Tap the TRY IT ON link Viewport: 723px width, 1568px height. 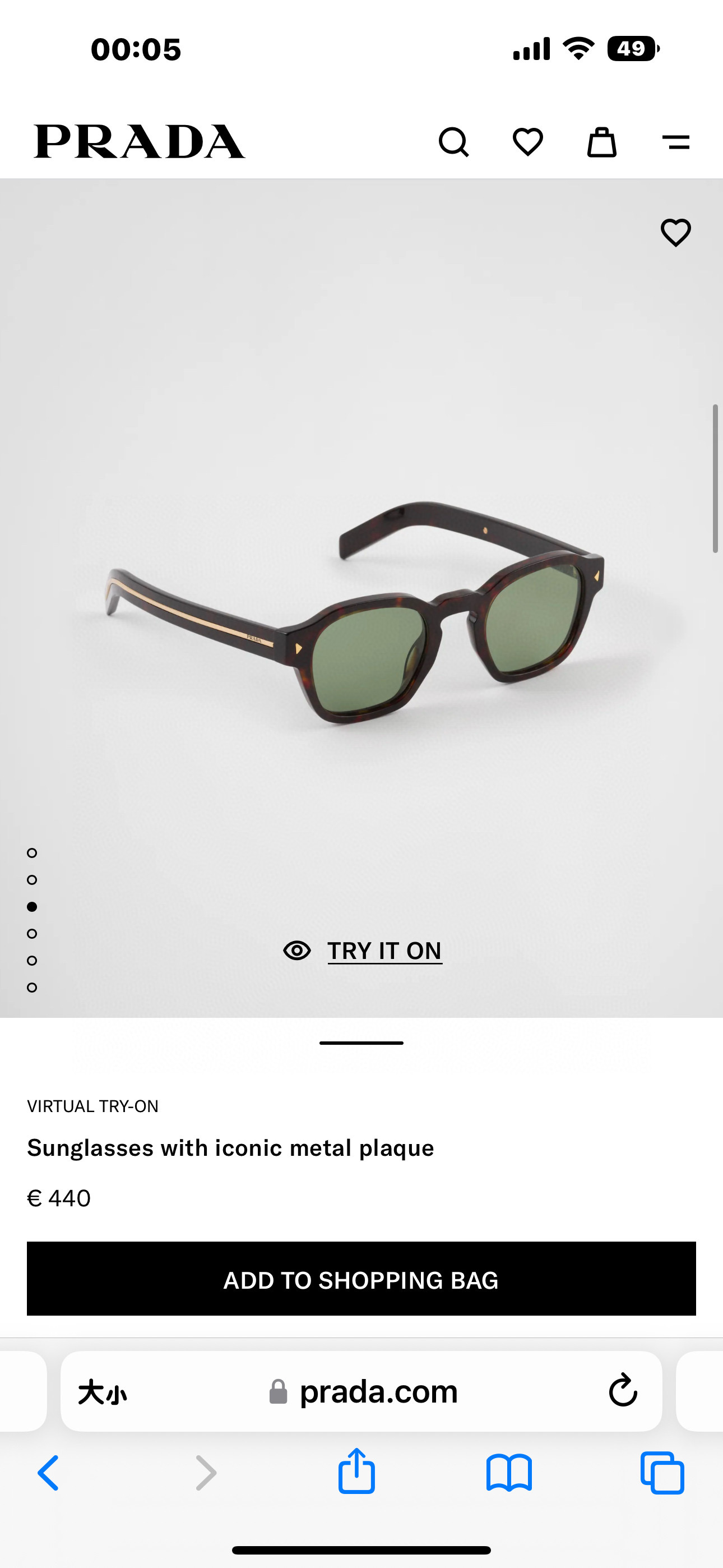pos(384,951)
